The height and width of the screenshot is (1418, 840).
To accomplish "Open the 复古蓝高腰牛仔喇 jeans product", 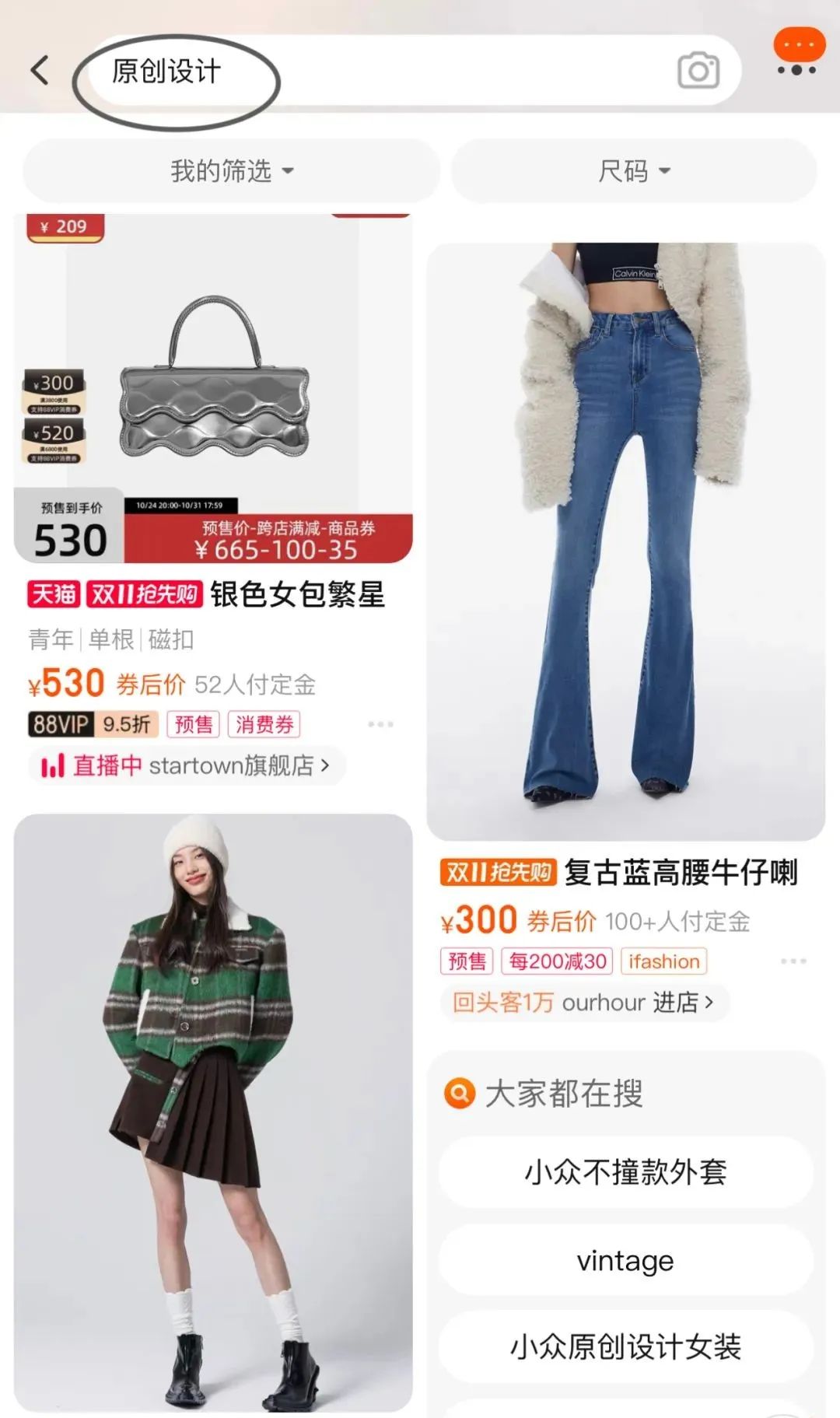I will point(625,541).
